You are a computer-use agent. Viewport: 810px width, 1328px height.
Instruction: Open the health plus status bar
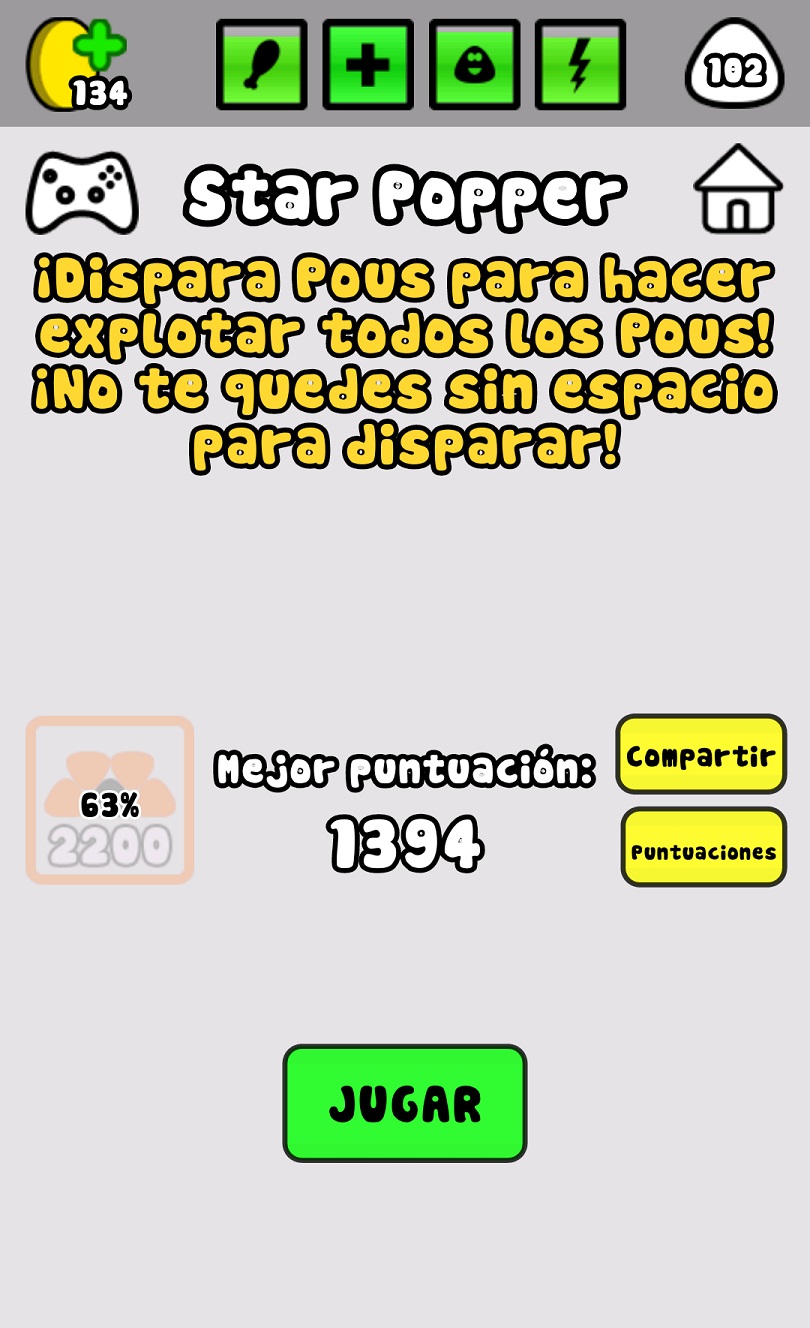368,65
